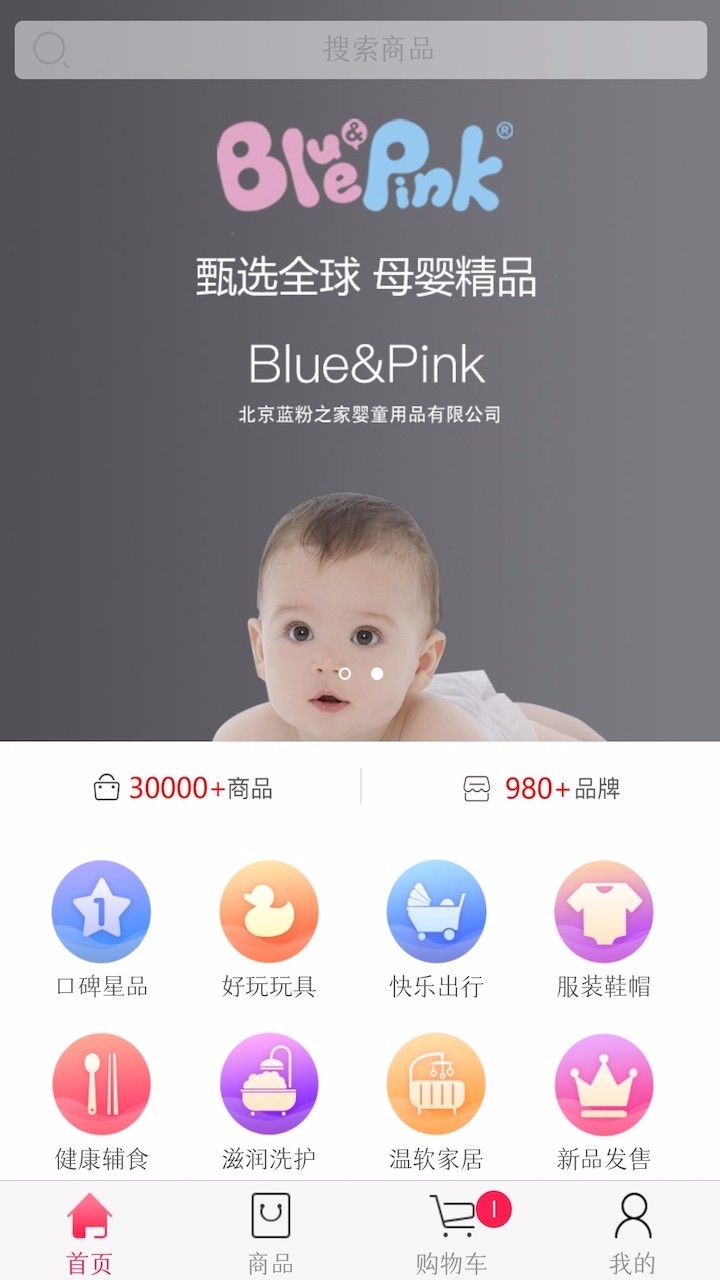
Task: Go to the 我的 tab
Action: click(x=632, y=1232)
